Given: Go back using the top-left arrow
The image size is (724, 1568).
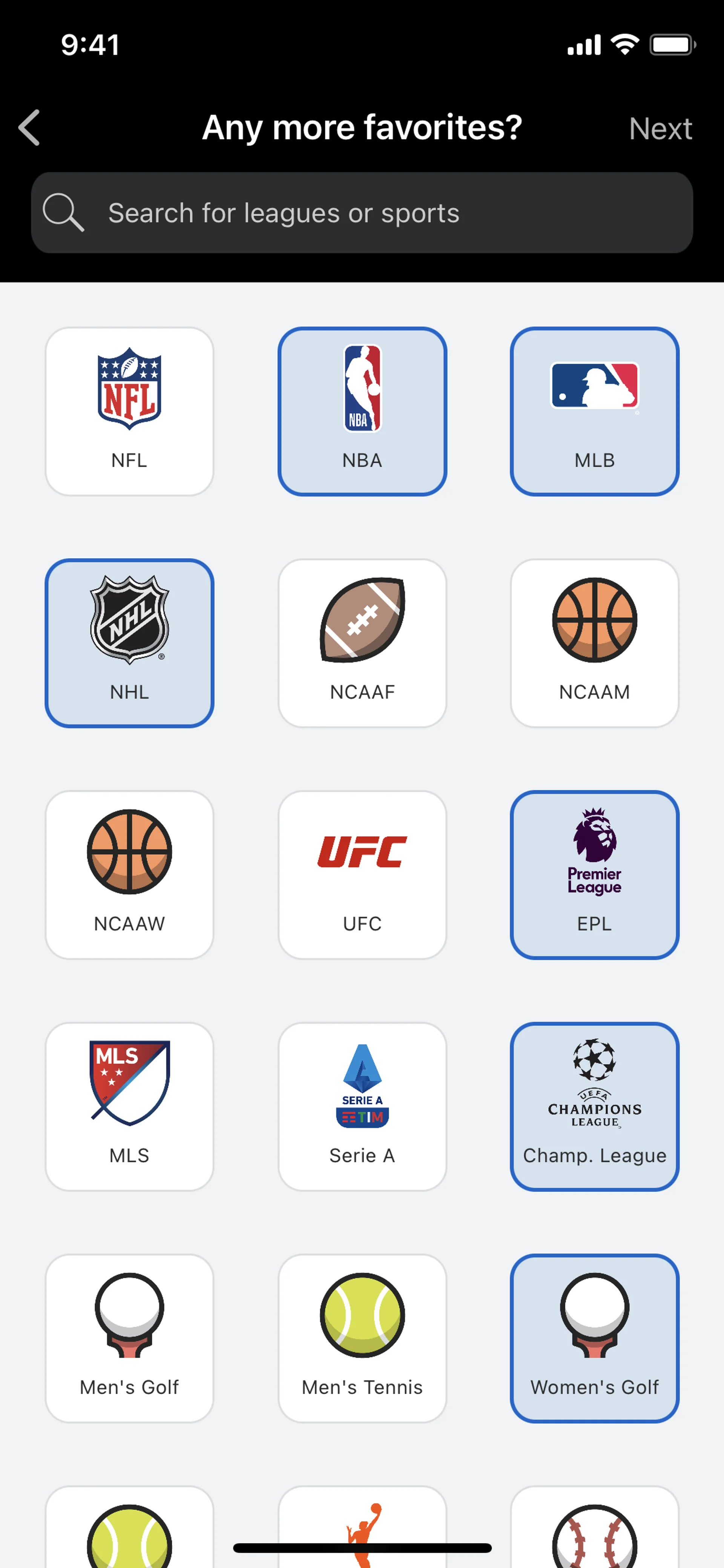Looking at the screenshot, I should point(29,128).
